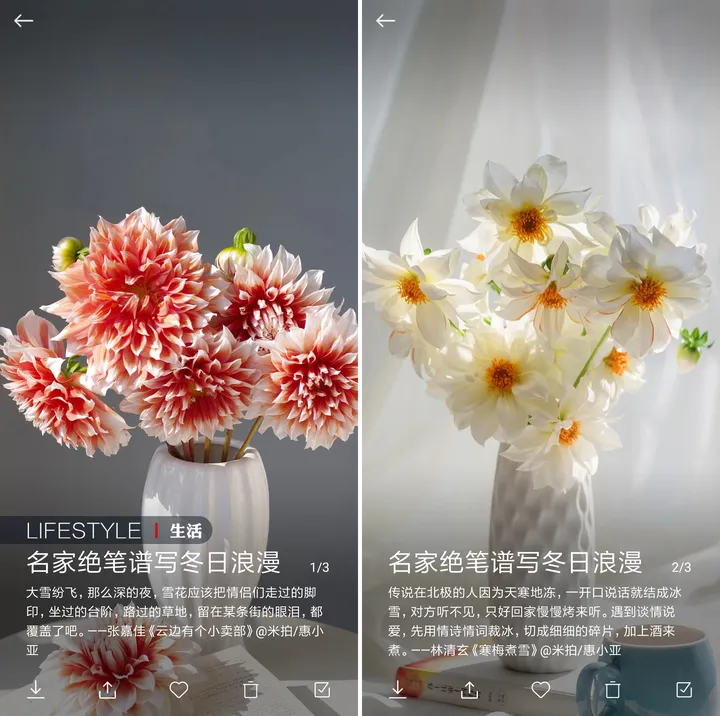Go back from the red dahlia 1/3 wallpaper
This screenshot has width=720, height=716.
[x=24, y=21]
